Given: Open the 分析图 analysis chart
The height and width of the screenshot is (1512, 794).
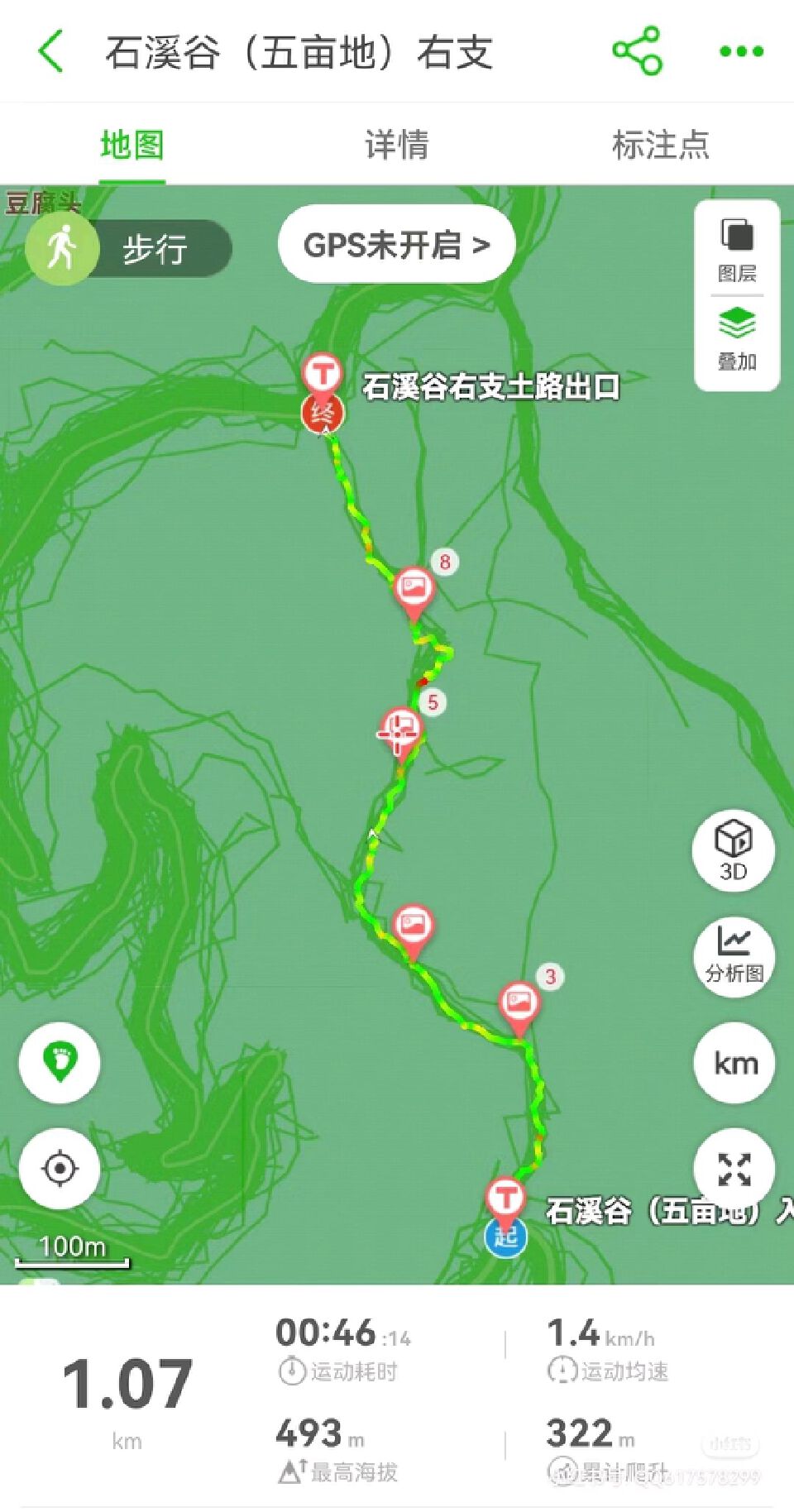Looking at the screenshot, I should [x=733, y=955].
